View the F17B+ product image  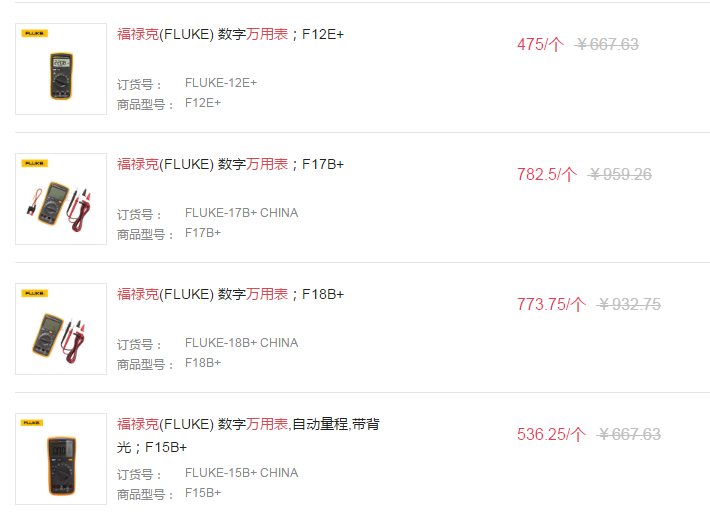(61, 199)
